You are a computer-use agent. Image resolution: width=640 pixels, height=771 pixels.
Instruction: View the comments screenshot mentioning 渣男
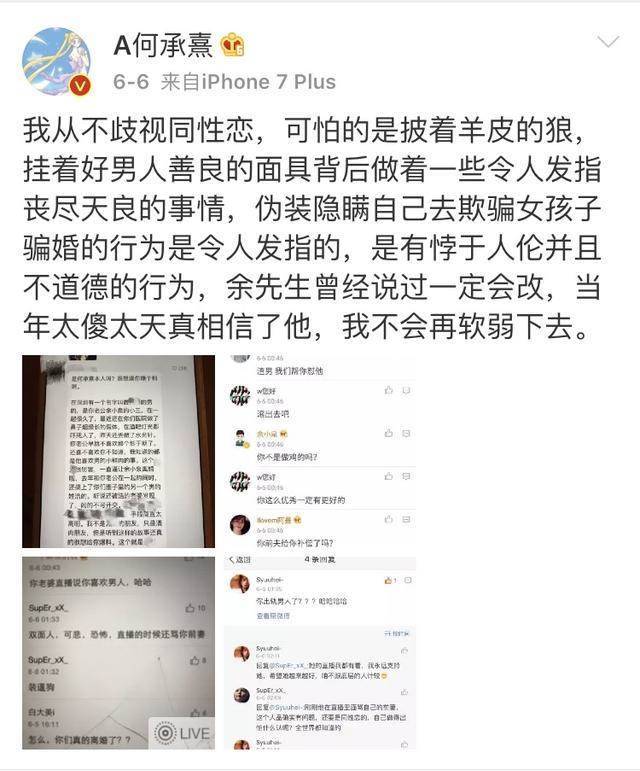[x=320, y=450]
